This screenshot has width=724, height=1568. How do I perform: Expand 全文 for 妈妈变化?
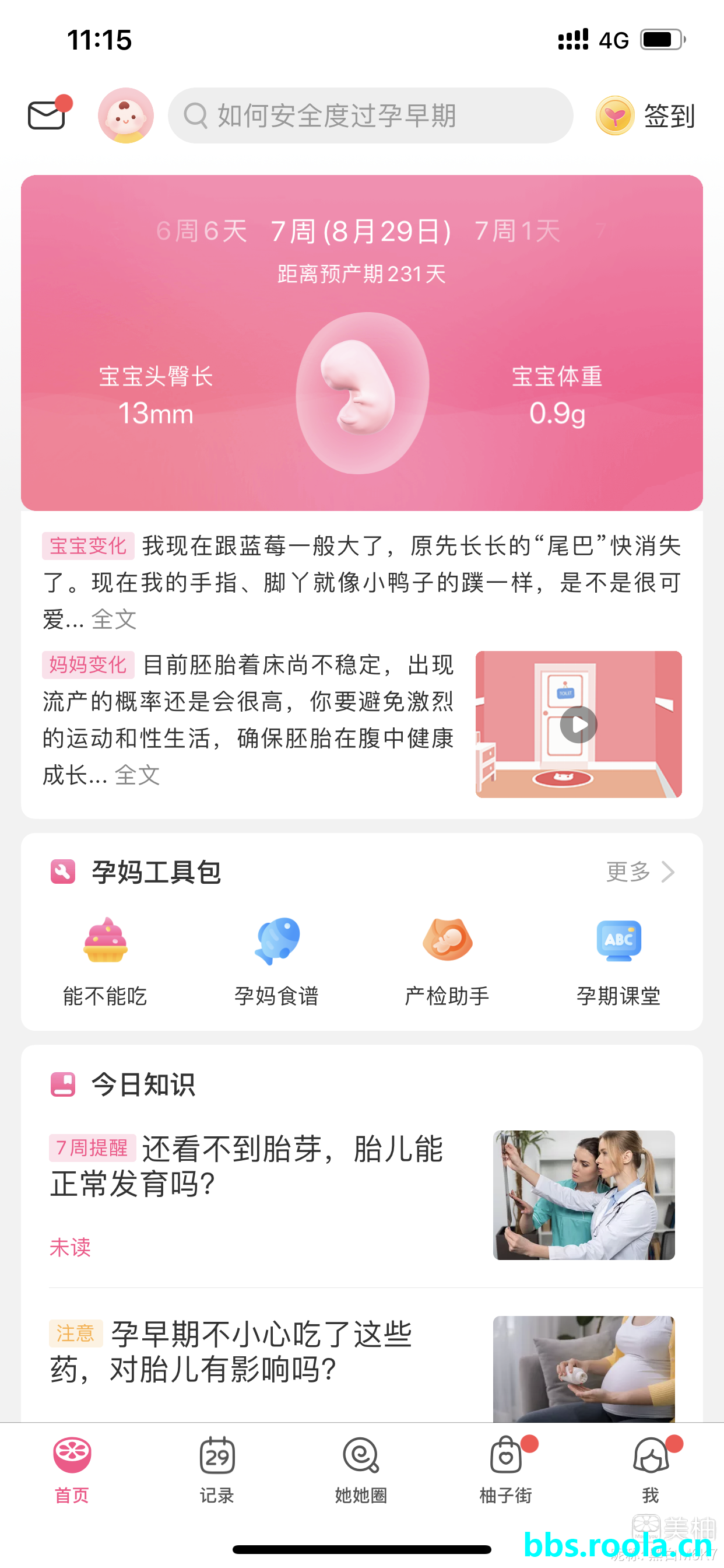(138, 775)
